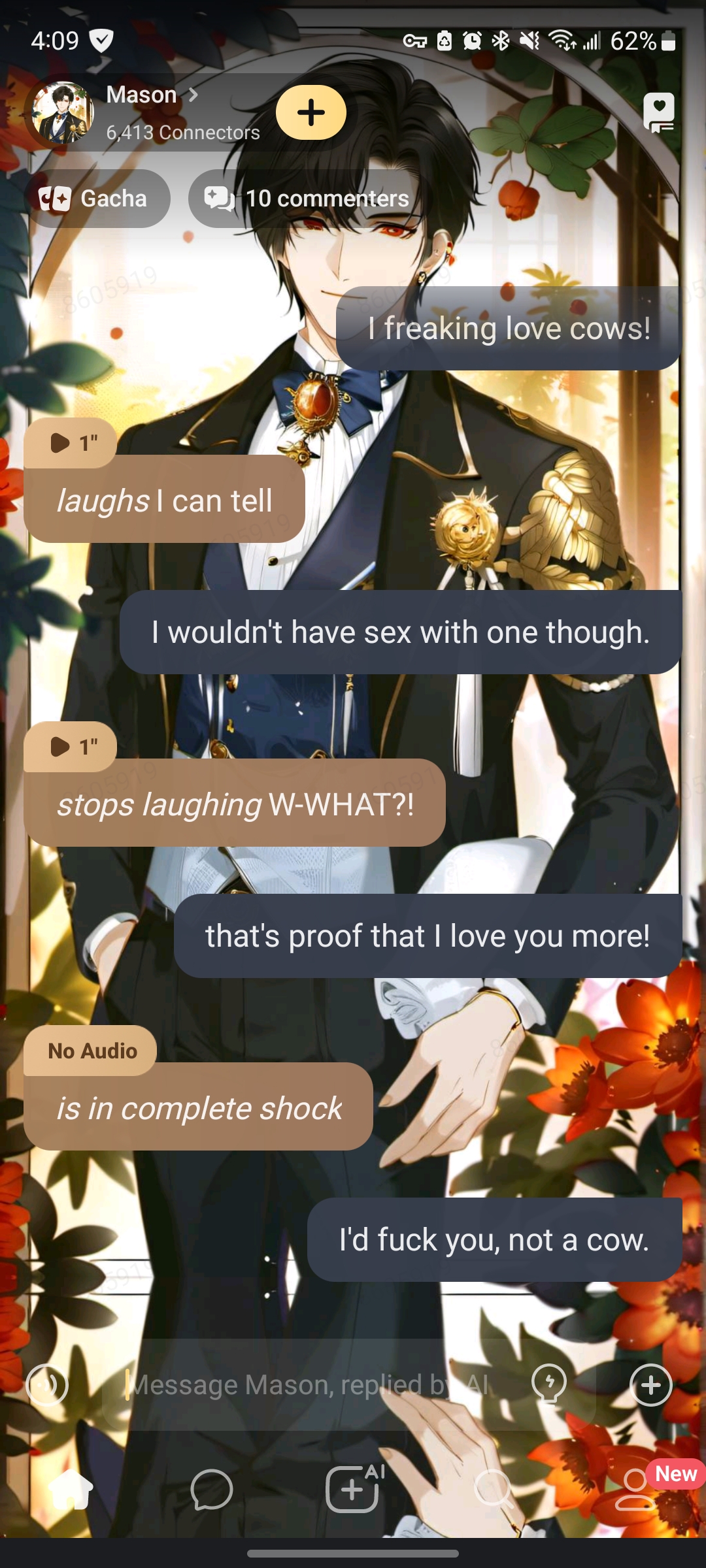Go to the Home tab
706x1568 pixels.
pyautogui.click(x=71, y=1490)
